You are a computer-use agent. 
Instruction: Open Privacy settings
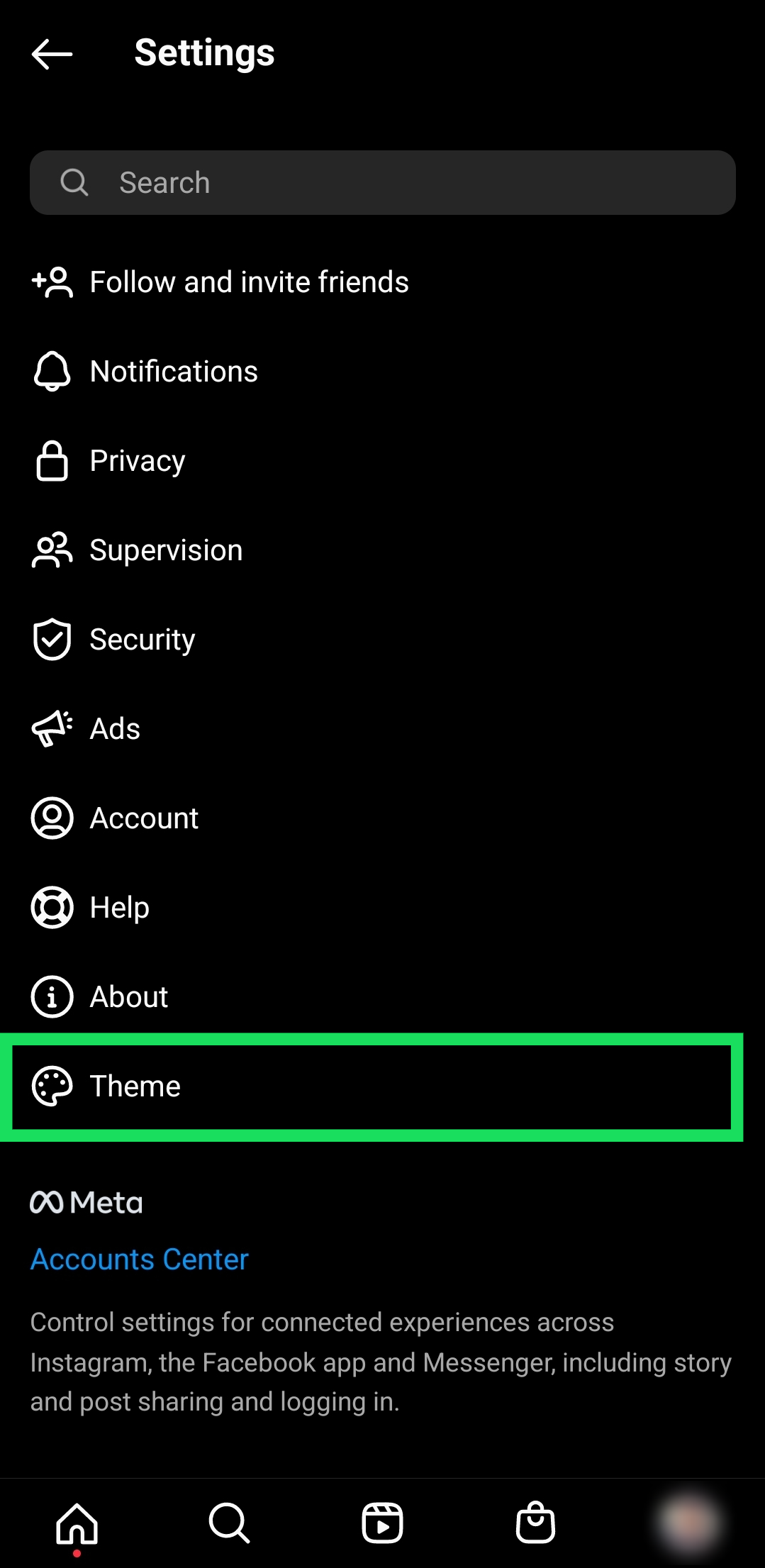pyautogui.click(x=138, y=461)
